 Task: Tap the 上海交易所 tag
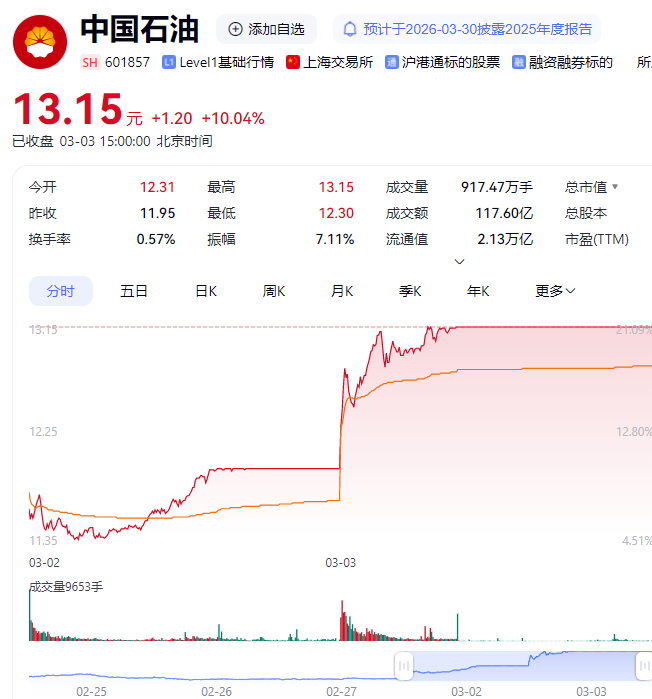point(330,62)
